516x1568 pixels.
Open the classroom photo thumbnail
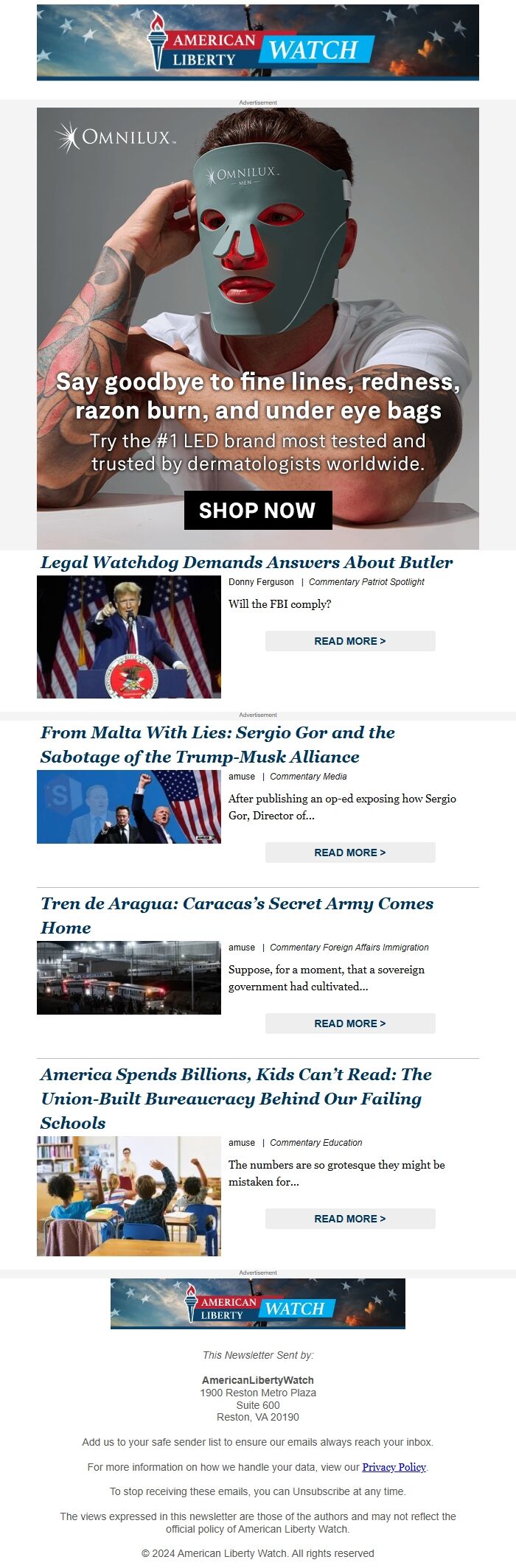(129, 1196)
